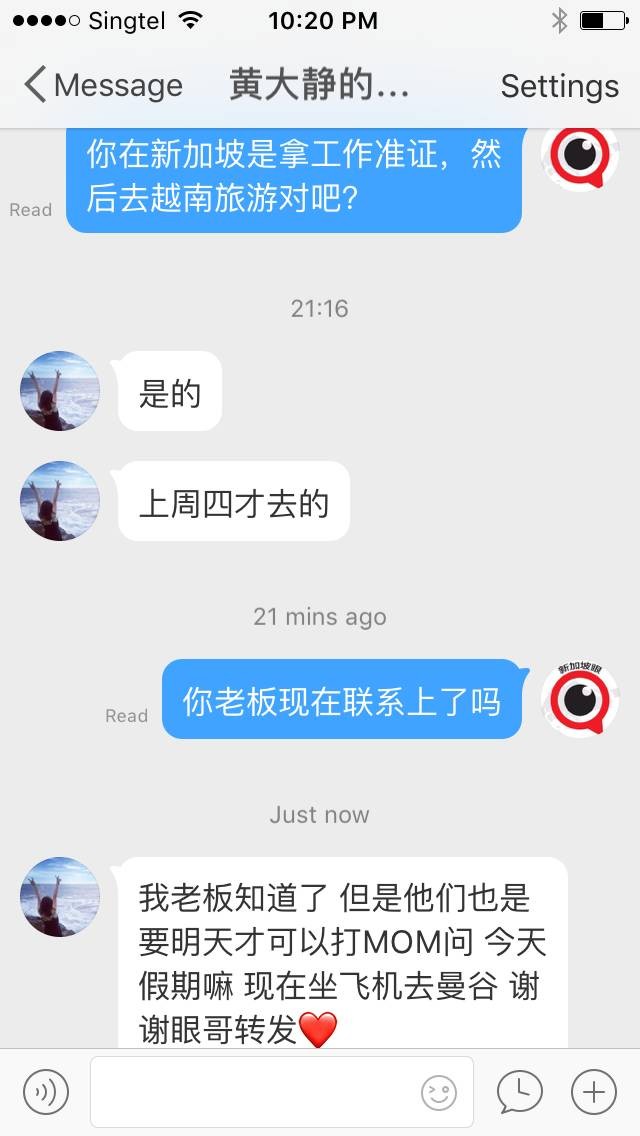The width and height of the screenshot is (640, 1136).
Task: Open the emoji picker
Action: [x=439, y=1093]
